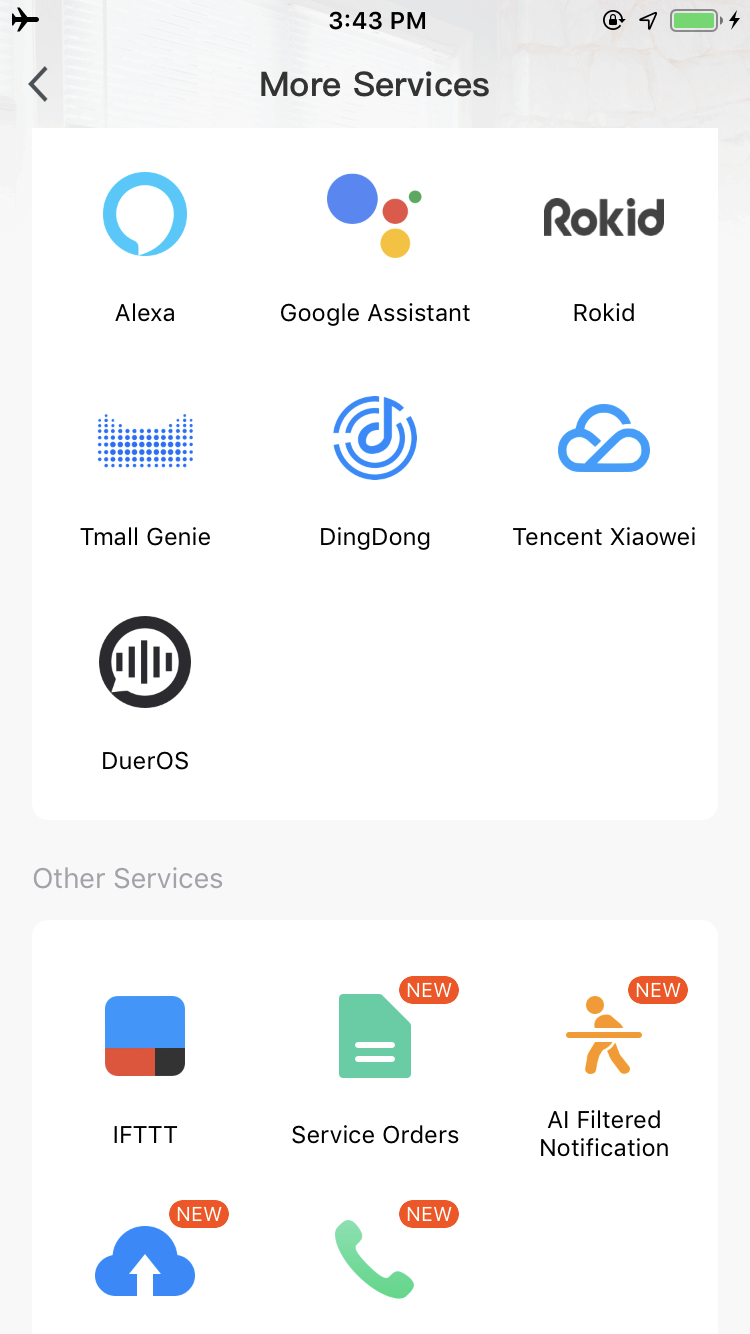Tap the cloud upload service icon

click(145, 1261)
